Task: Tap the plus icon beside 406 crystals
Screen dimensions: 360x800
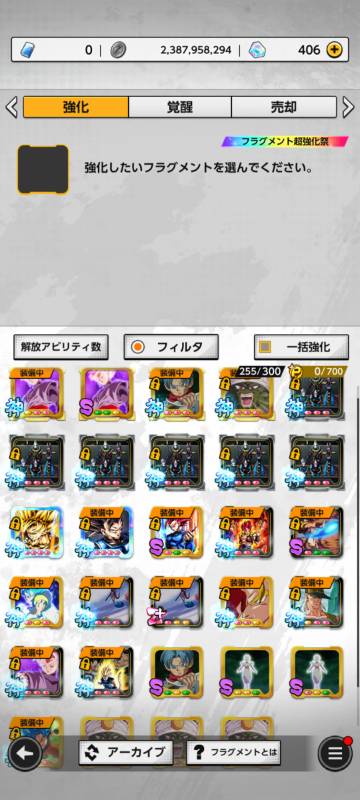Action: point(335,49)
